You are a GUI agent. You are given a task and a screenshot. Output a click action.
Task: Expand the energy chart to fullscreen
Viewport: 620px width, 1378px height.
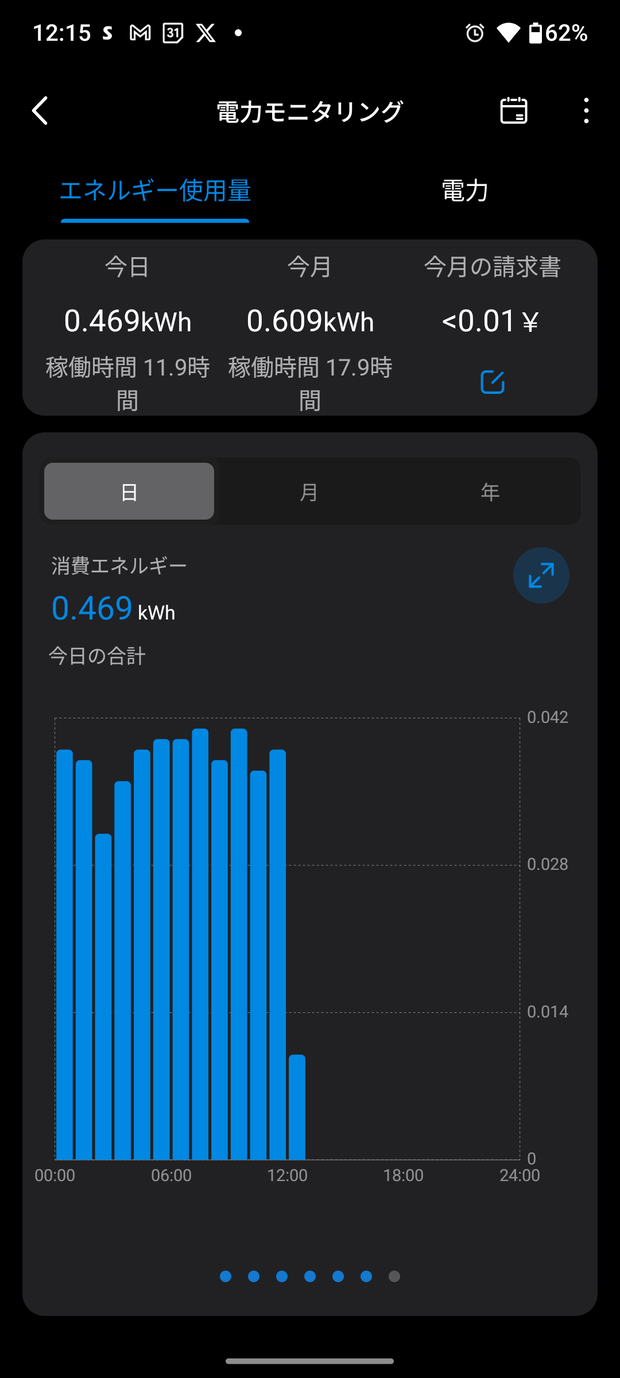pyautogui.click(x=541, y=575)
